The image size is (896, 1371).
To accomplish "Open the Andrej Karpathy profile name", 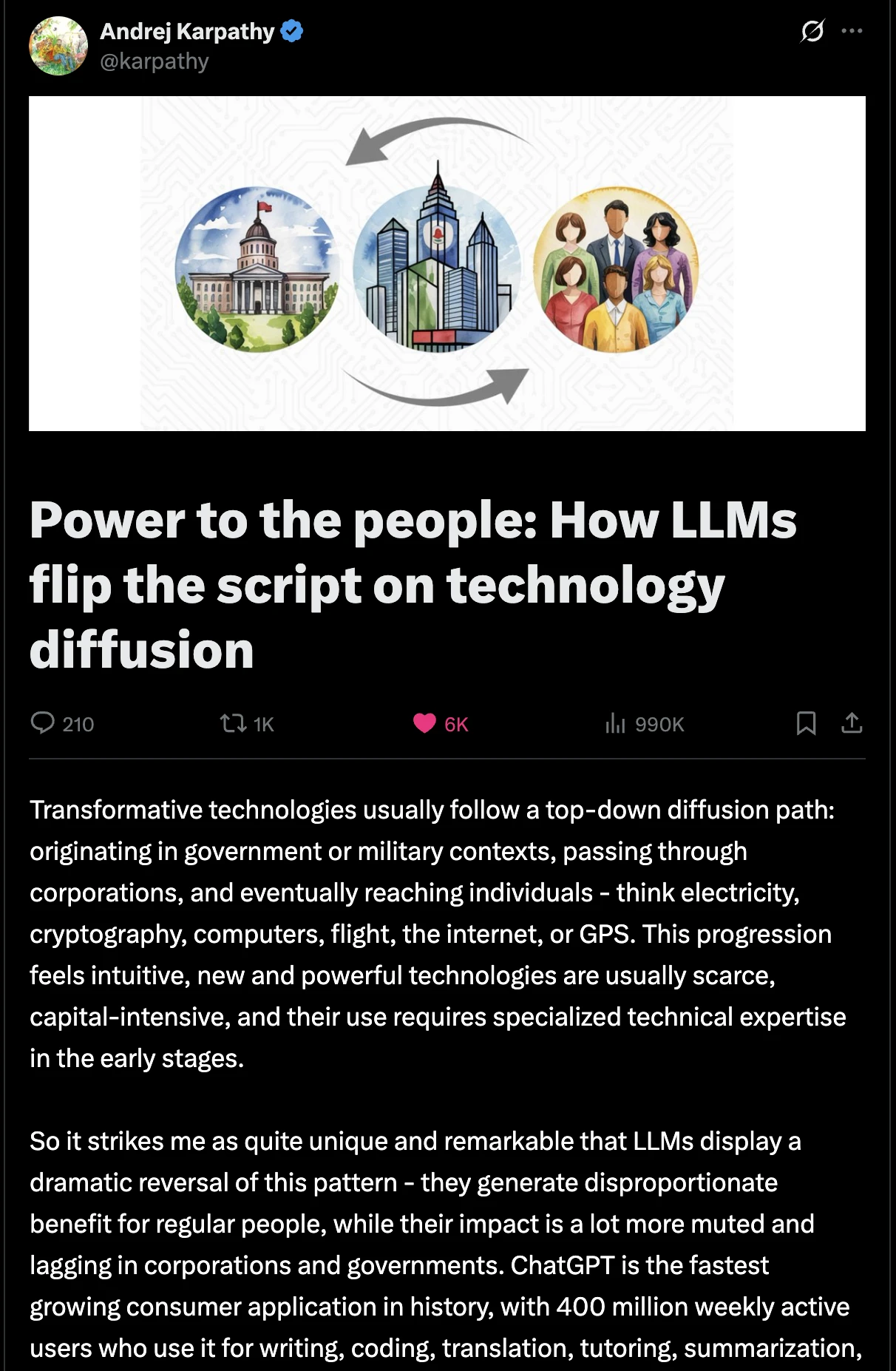I will click(x=187, y=32).
